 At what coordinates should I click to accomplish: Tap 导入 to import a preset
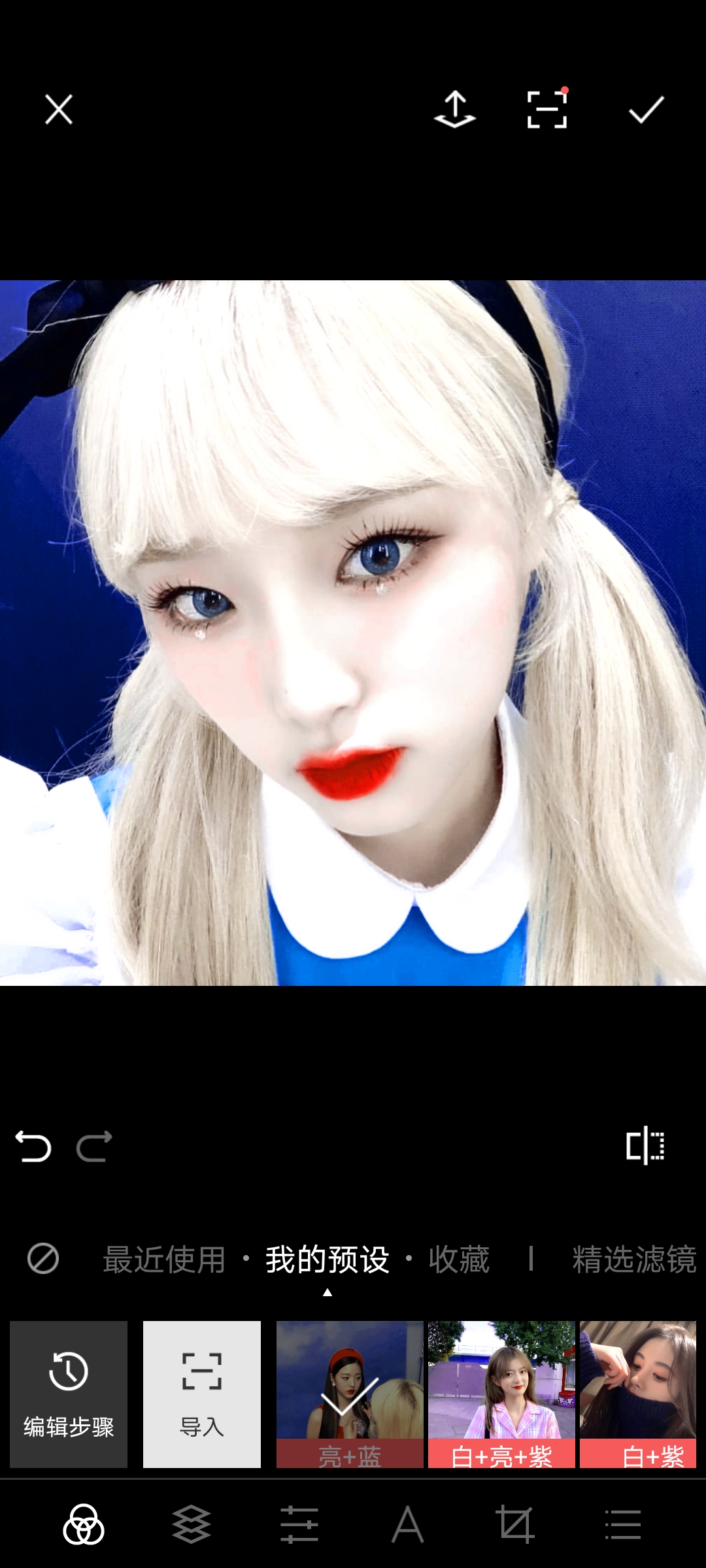point(202,1394)
